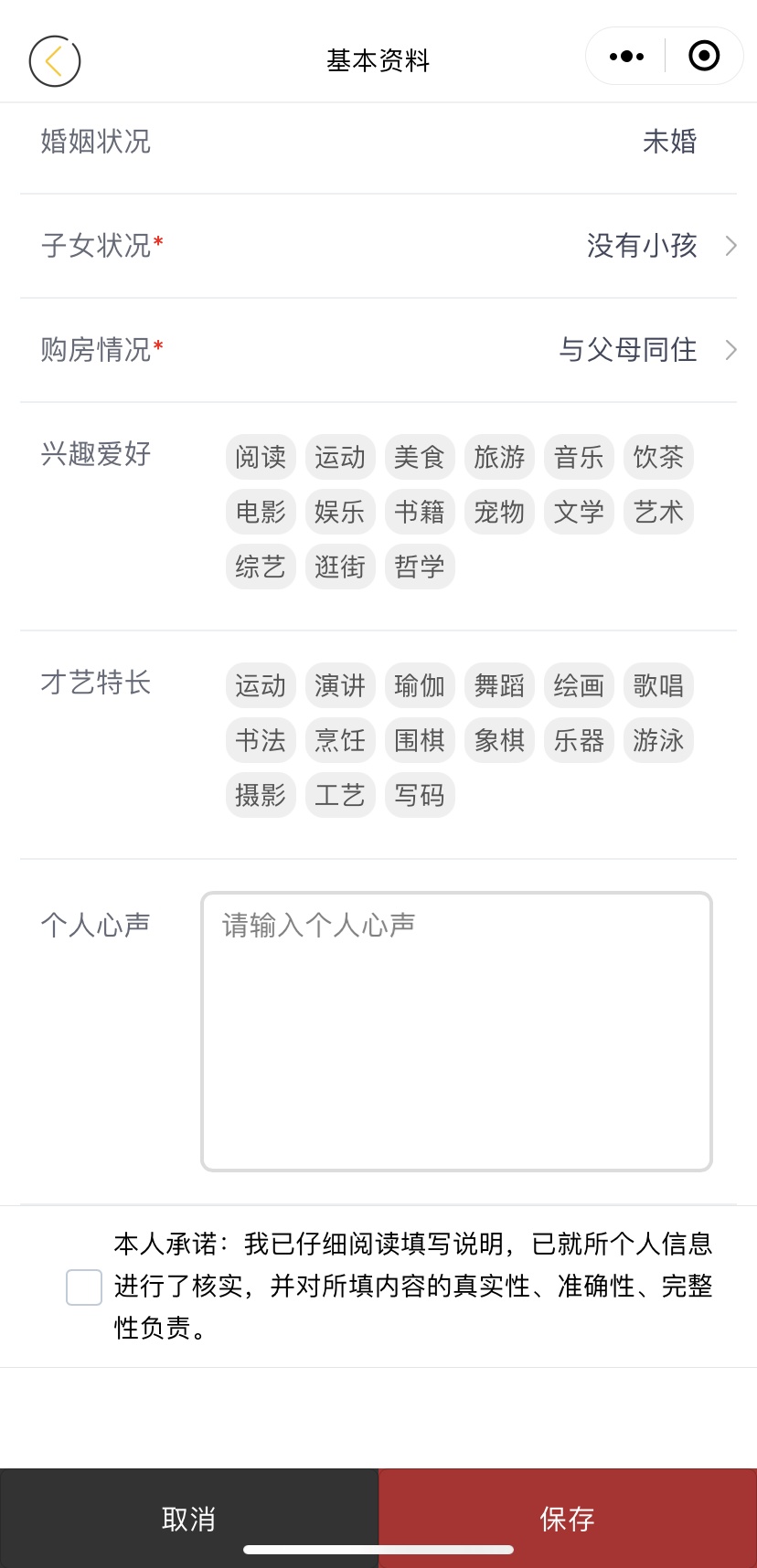Pick the 瑜伽 talent chip

pos(420,685)
